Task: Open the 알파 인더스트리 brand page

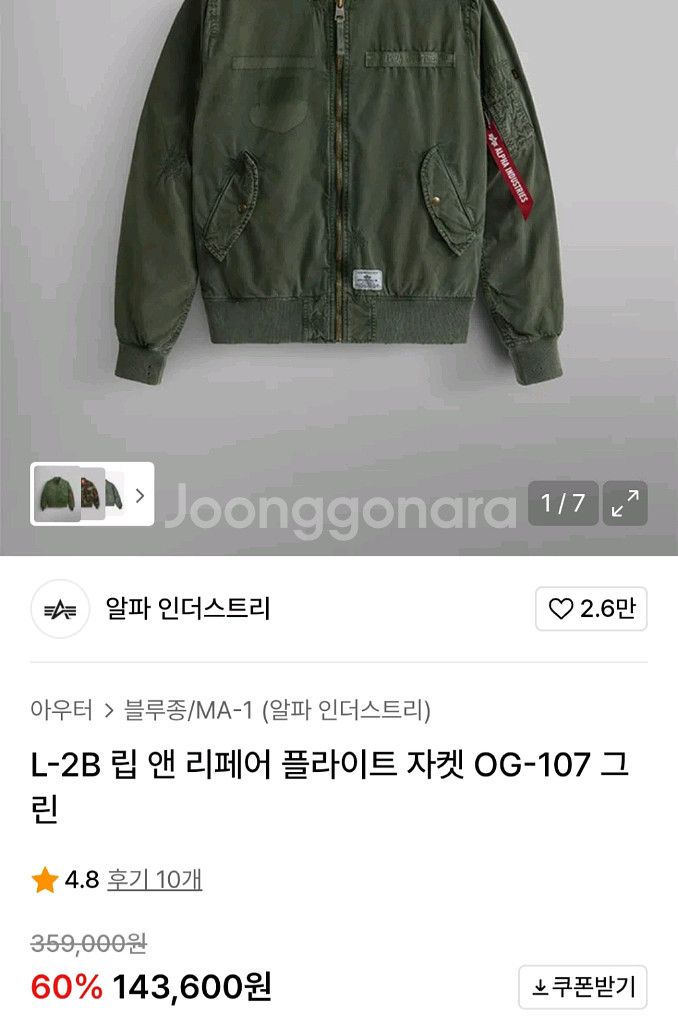Action: coord(188,608)
